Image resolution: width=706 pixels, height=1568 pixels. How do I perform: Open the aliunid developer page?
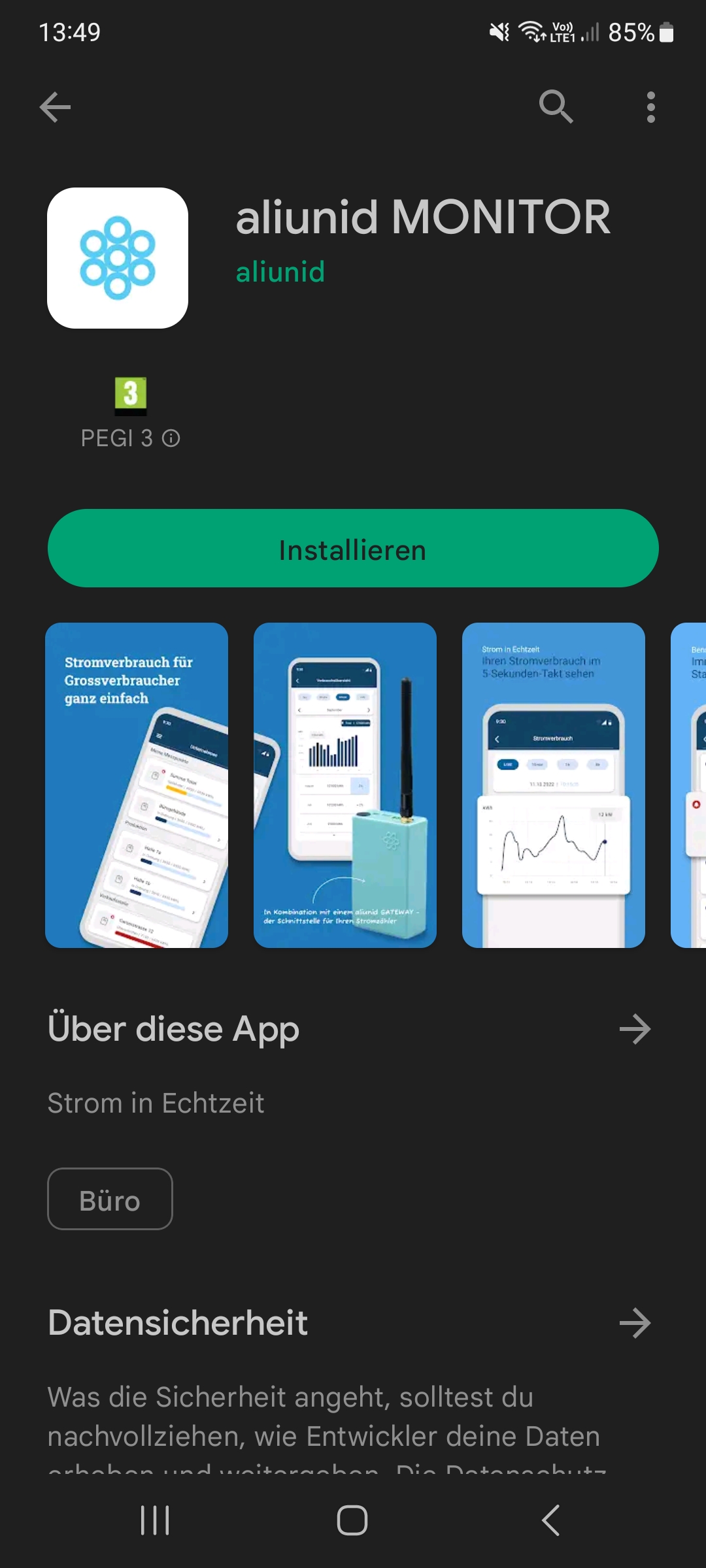pos(280,272)
